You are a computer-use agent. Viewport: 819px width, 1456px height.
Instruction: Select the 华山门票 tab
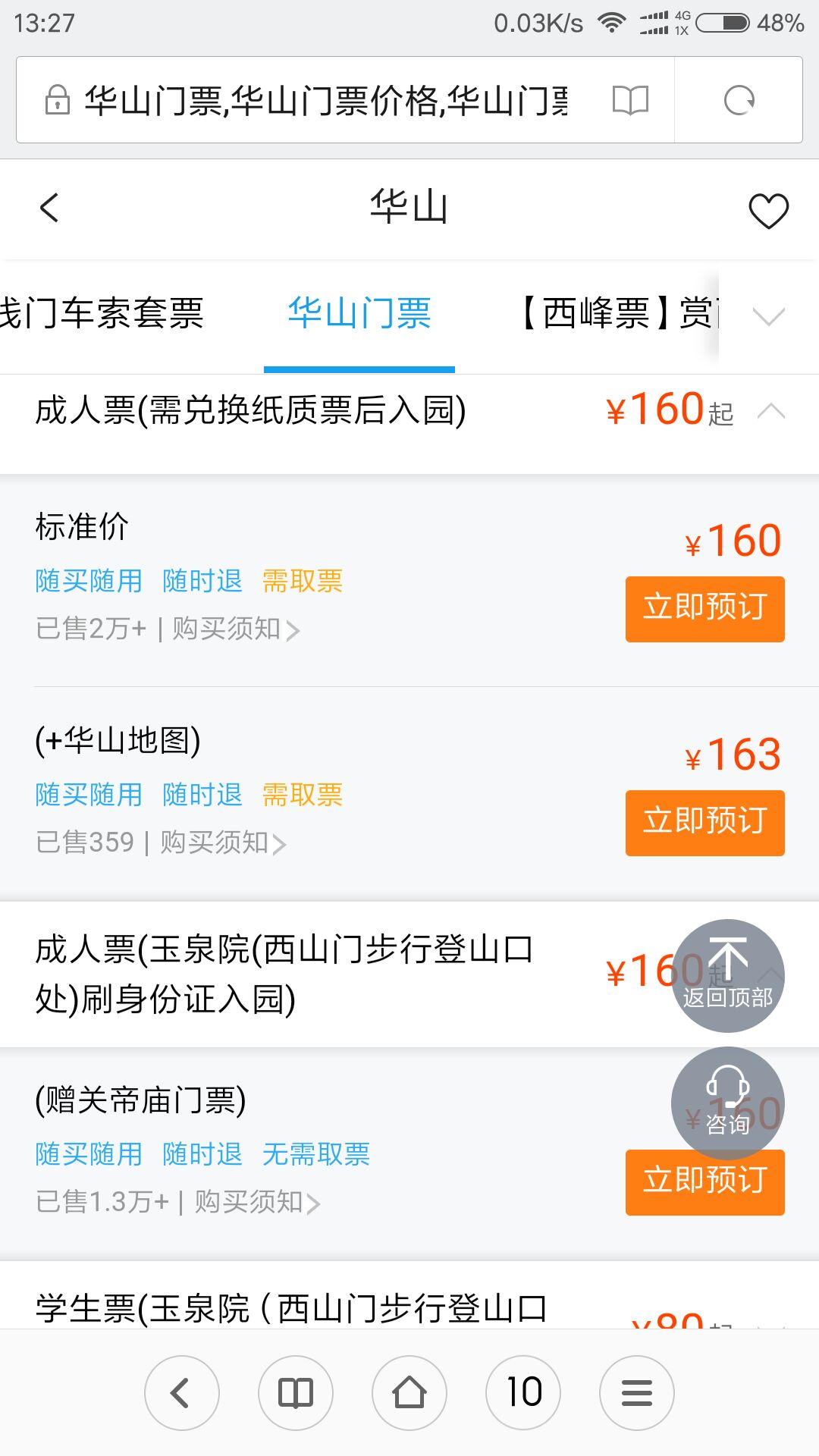pyautogui.click(x=359, y=313)
